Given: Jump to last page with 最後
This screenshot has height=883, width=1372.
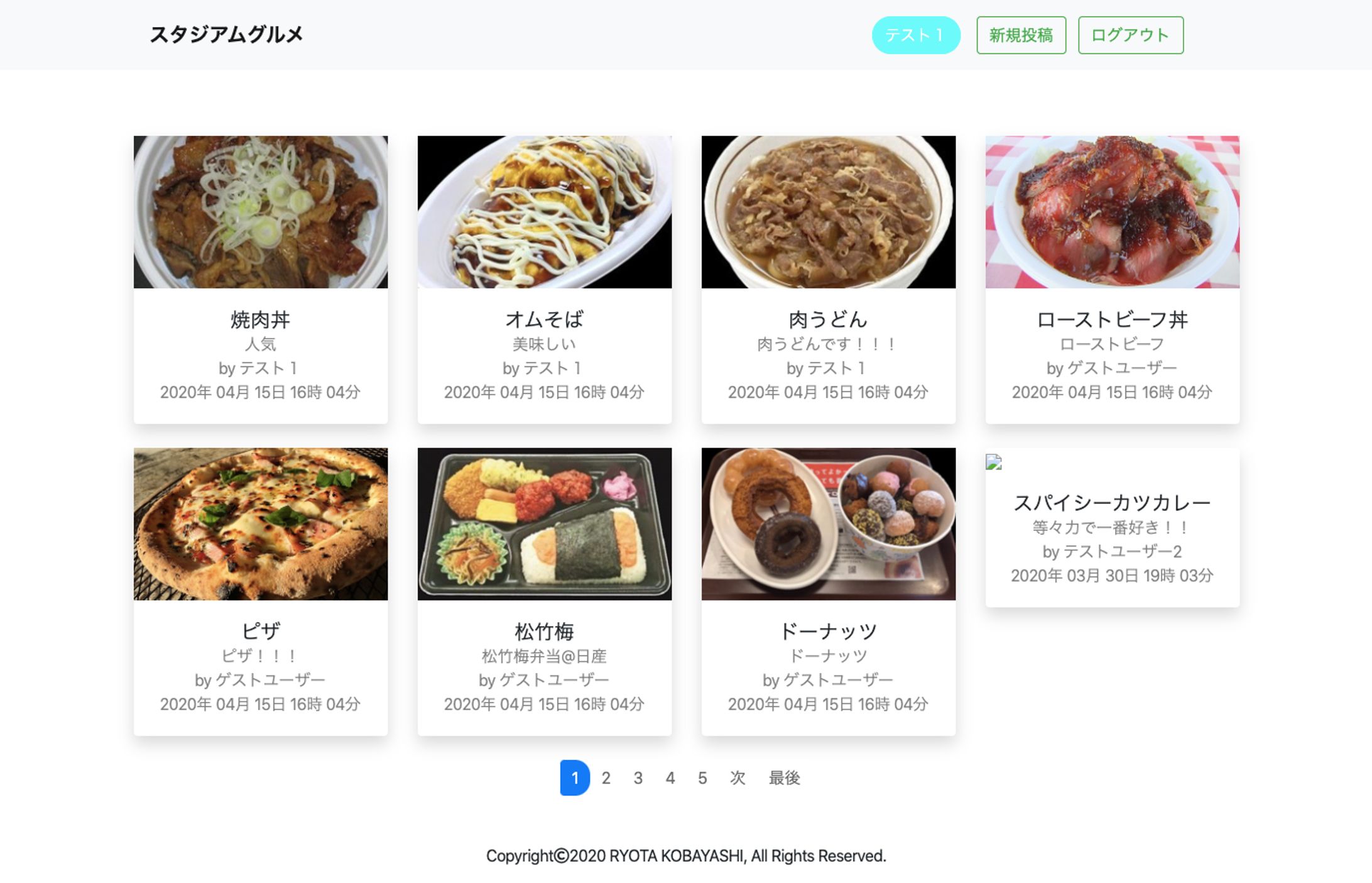Looking at the screenshot, I should pyautogui.click(x=784, y=777).
